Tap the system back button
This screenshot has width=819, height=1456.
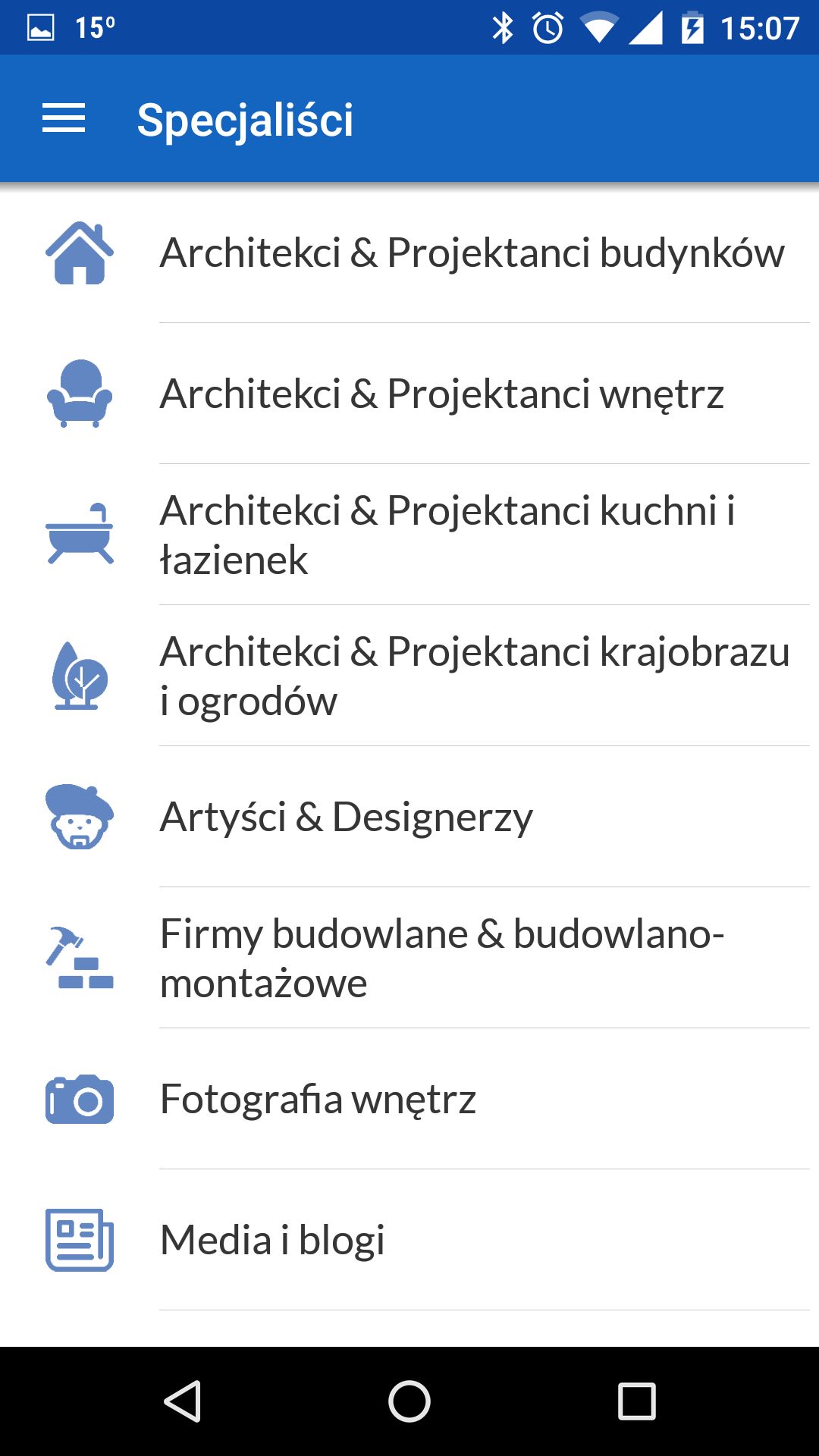[182, 1401]
